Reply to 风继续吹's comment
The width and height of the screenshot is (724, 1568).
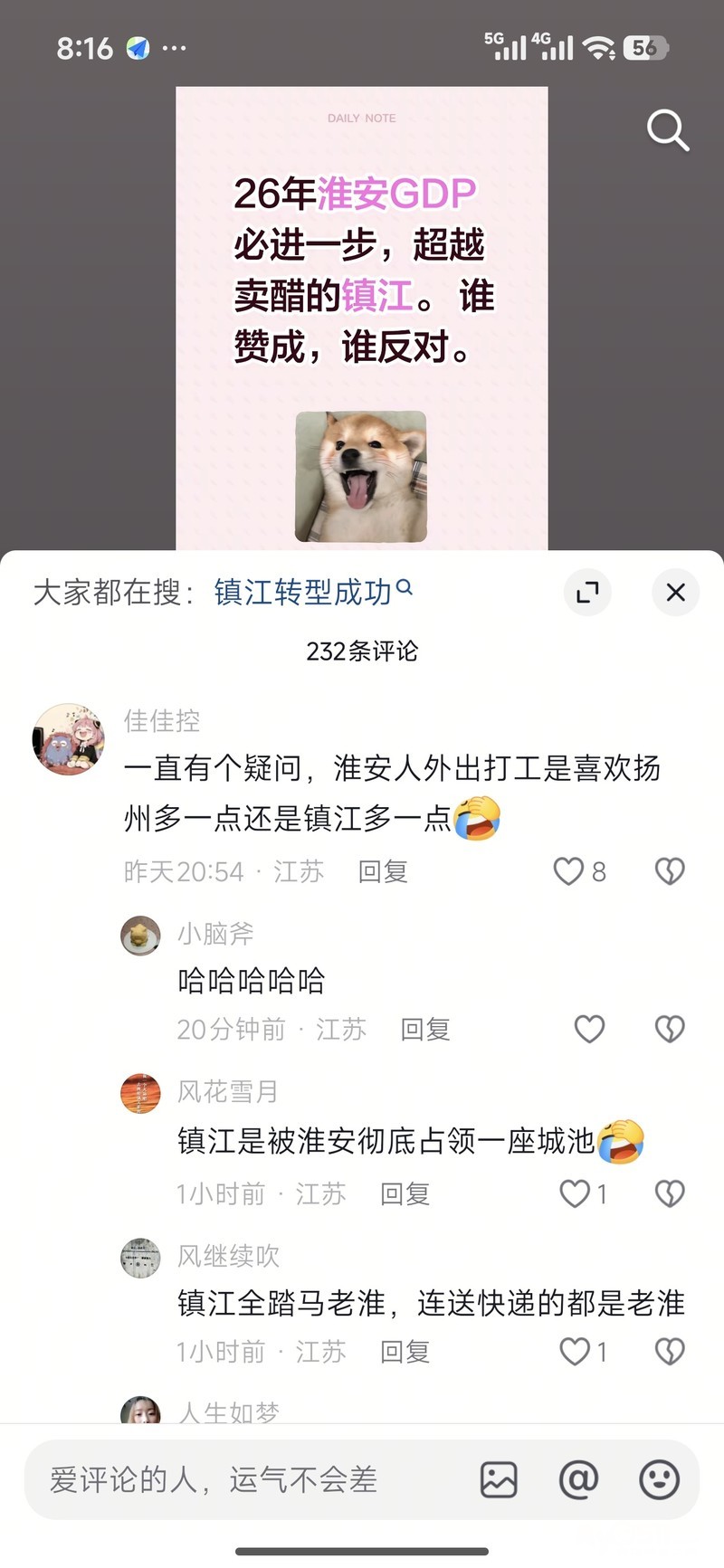[405, 1352]
